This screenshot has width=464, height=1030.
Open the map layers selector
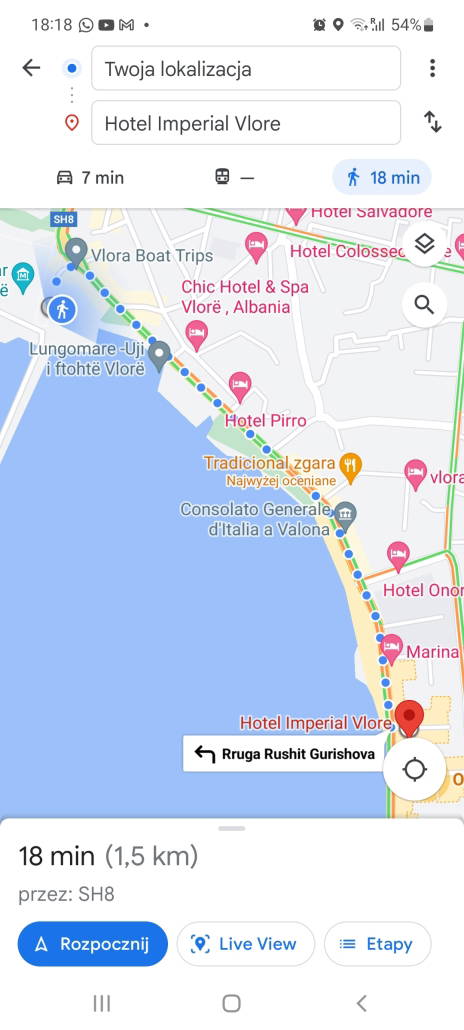click(425, 244)
